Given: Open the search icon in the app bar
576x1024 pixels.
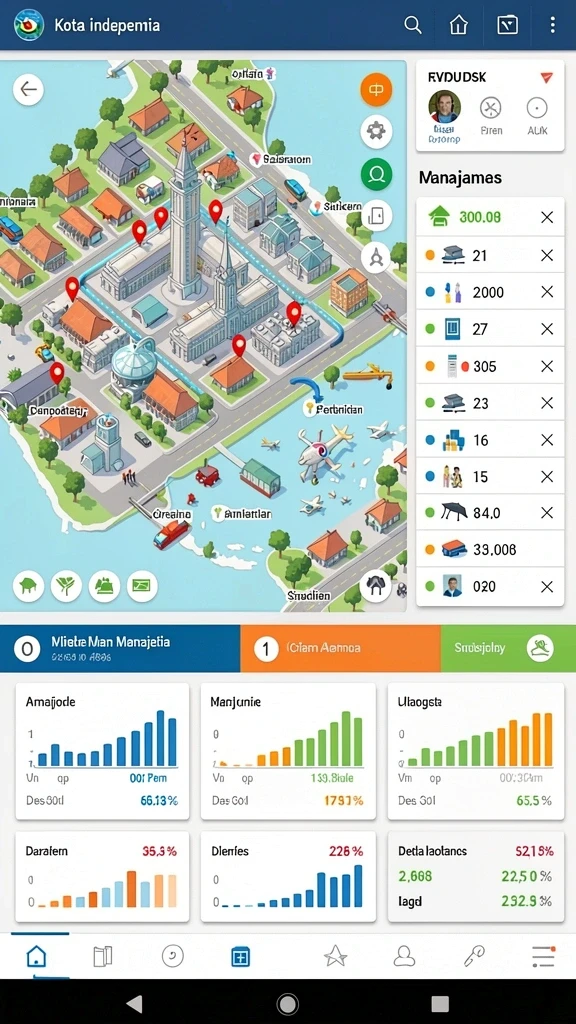Looking at the screenshot, I should [413, 25].
